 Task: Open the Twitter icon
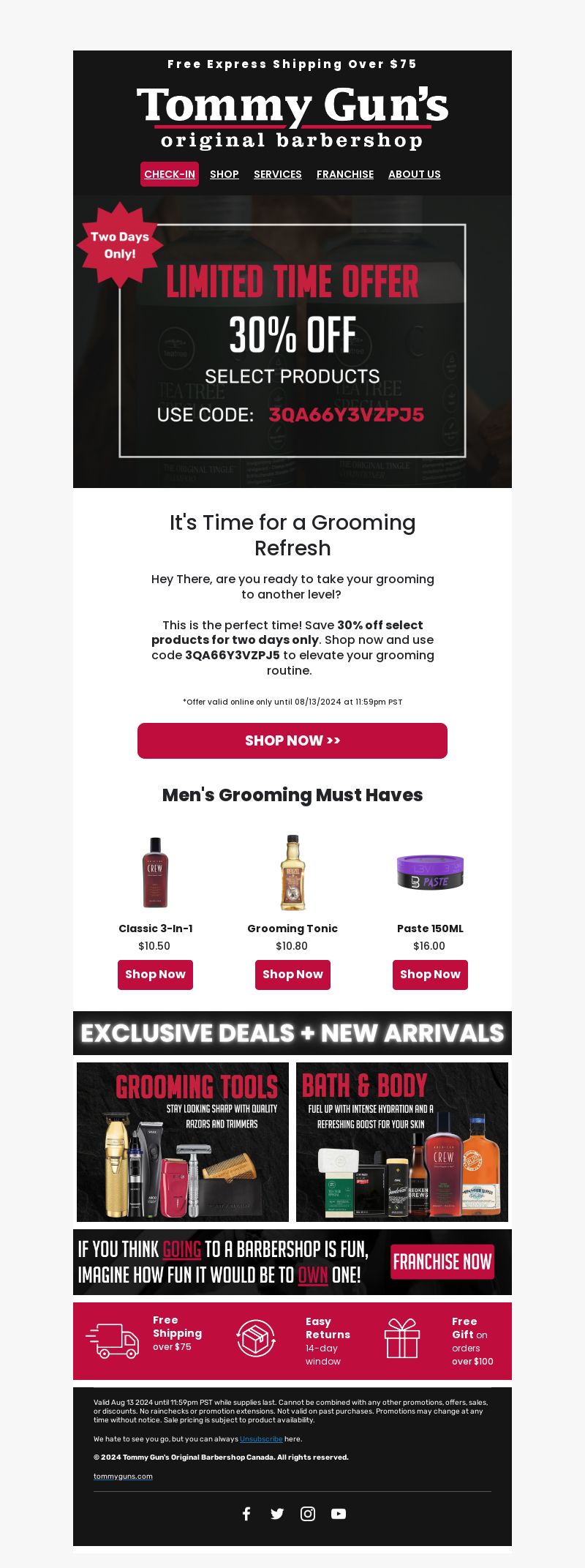tap(277, 1514)
